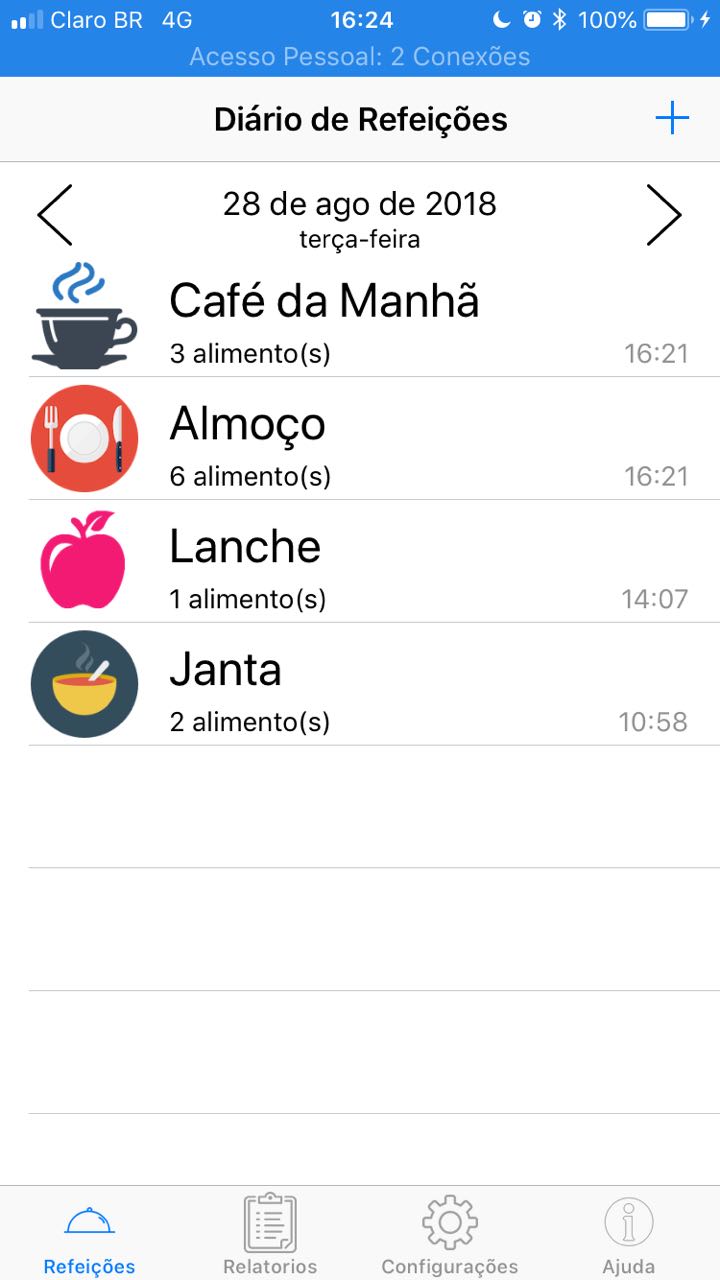Image resolution: width=720 pixels, height=1280 pixels.
Task: Switch to the Relatorios tab
Action: (270, 1235)
